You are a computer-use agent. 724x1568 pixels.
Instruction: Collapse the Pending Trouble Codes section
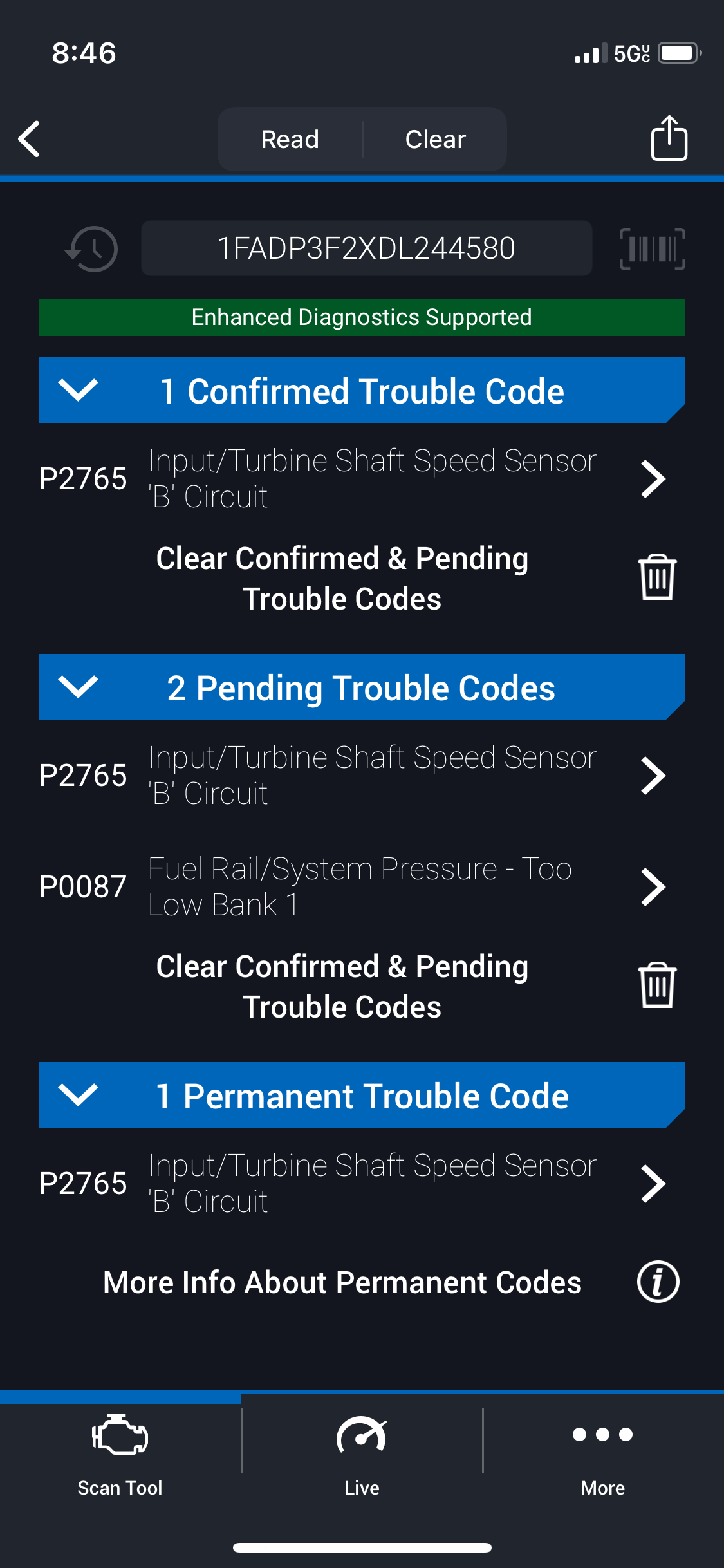(362, 687)
